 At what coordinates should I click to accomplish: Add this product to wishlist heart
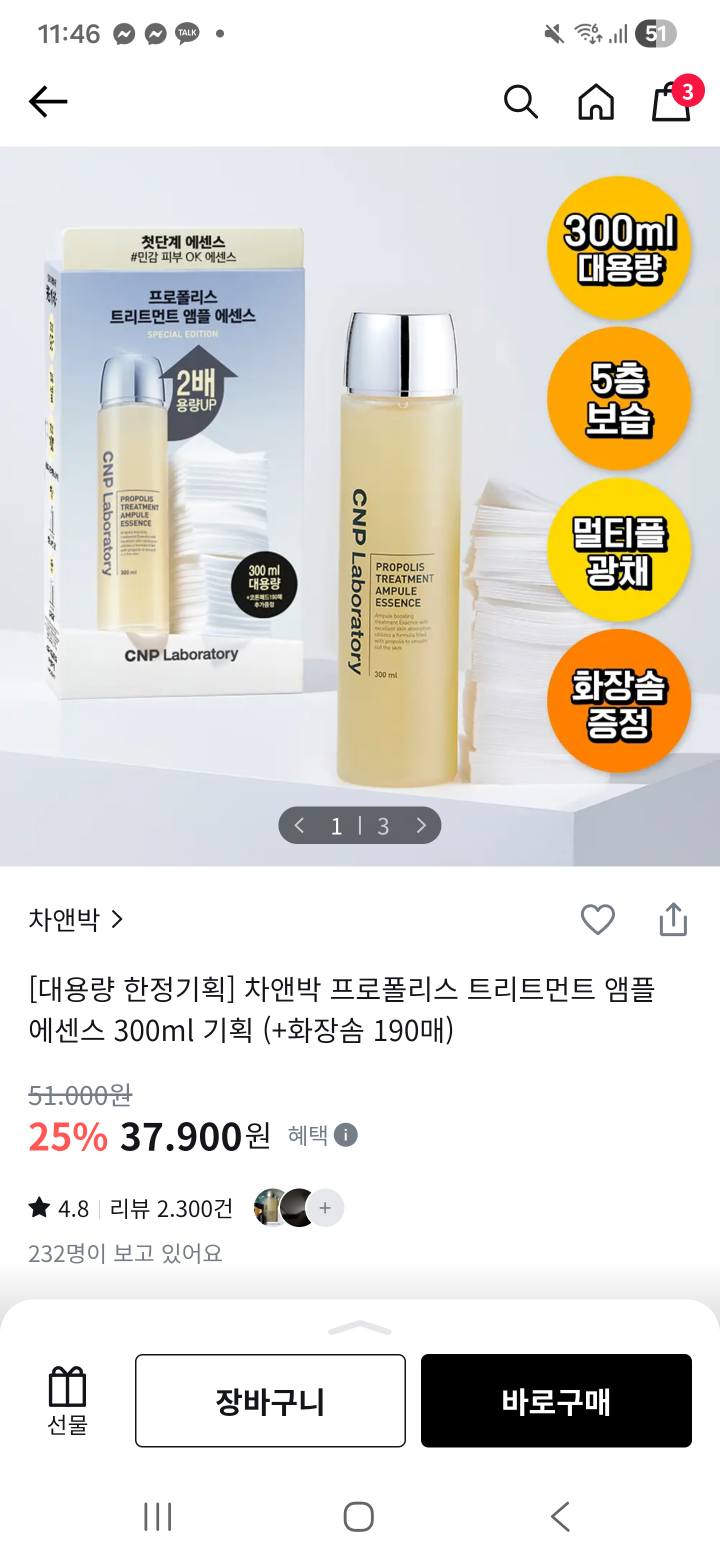(x=598, y=919)
